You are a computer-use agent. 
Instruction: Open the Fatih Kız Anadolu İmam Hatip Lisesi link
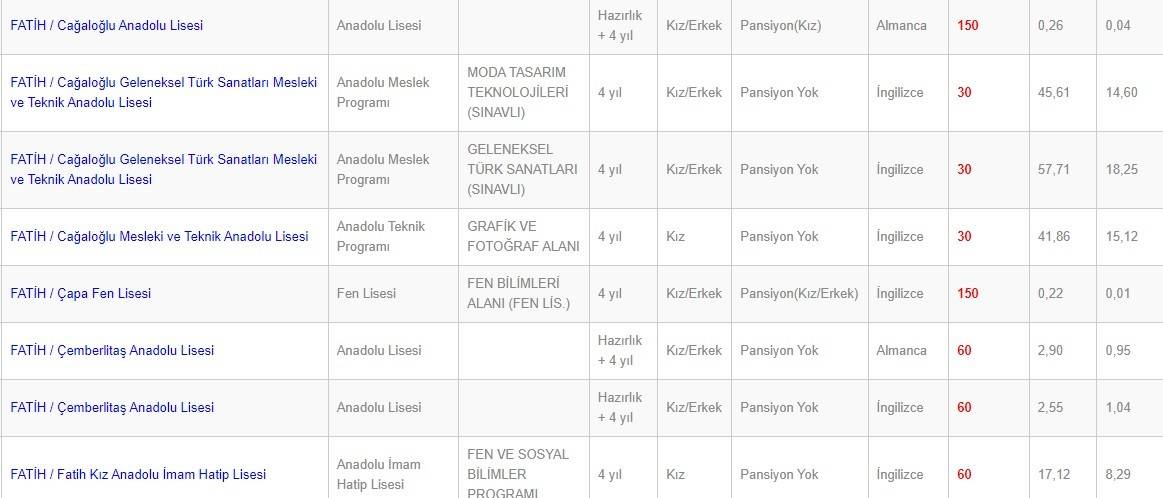click(138, 474)
